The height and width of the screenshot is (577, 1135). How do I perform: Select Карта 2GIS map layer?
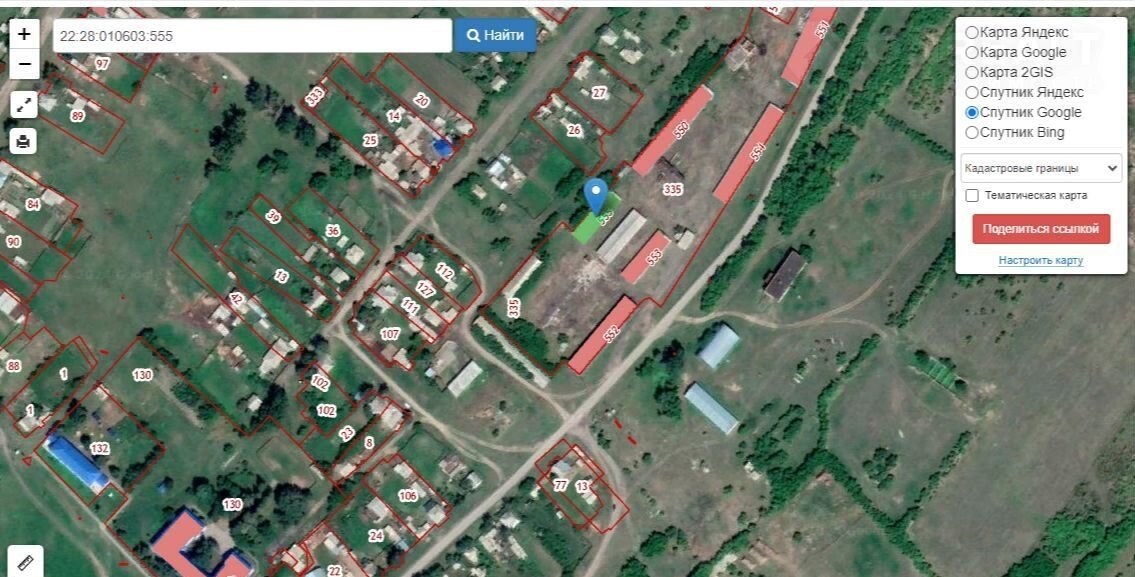[x=972, y=72]
